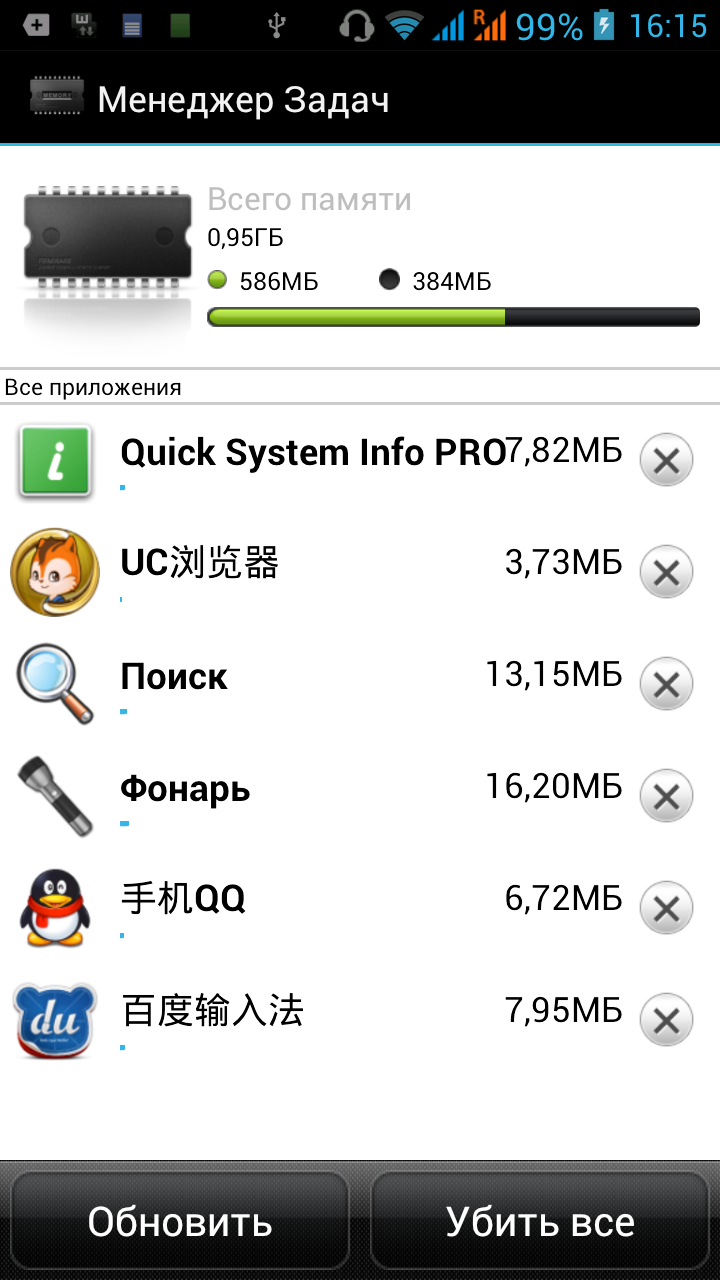
Task: Kill the Поиск process
Action: tap(666, 685)
